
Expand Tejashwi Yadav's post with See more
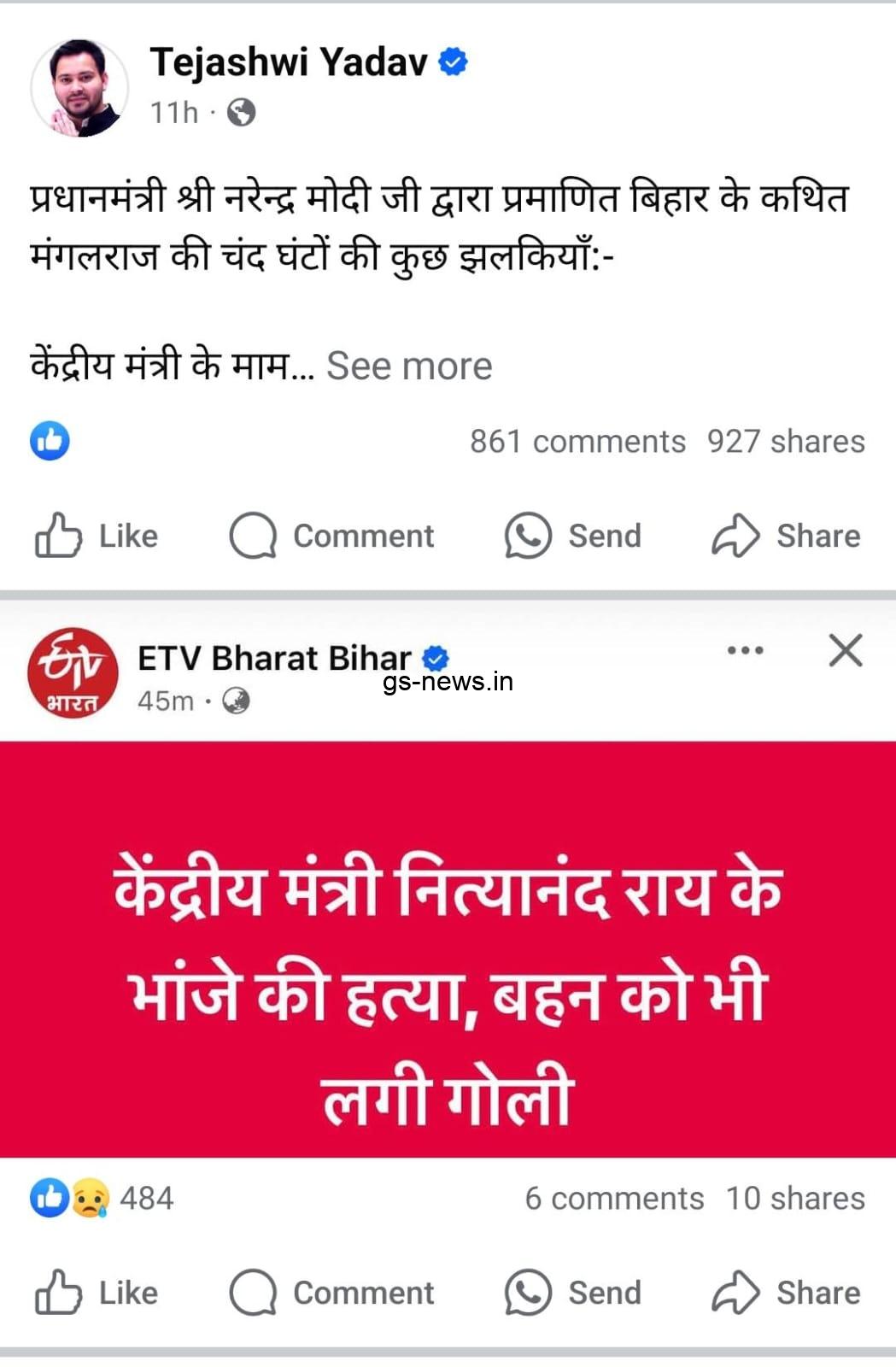[x=409, y=366]
